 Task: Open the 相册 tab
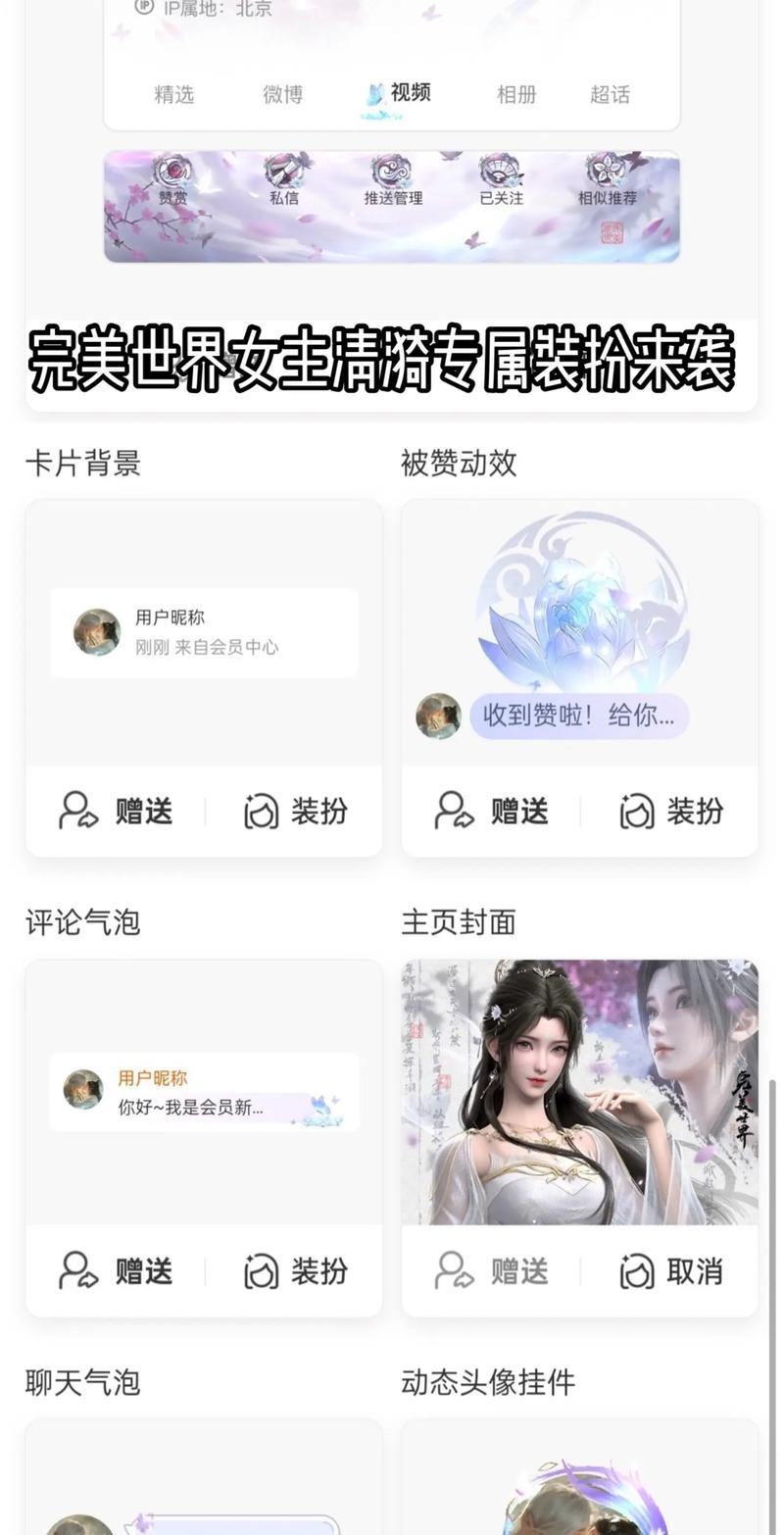[517, 94]
